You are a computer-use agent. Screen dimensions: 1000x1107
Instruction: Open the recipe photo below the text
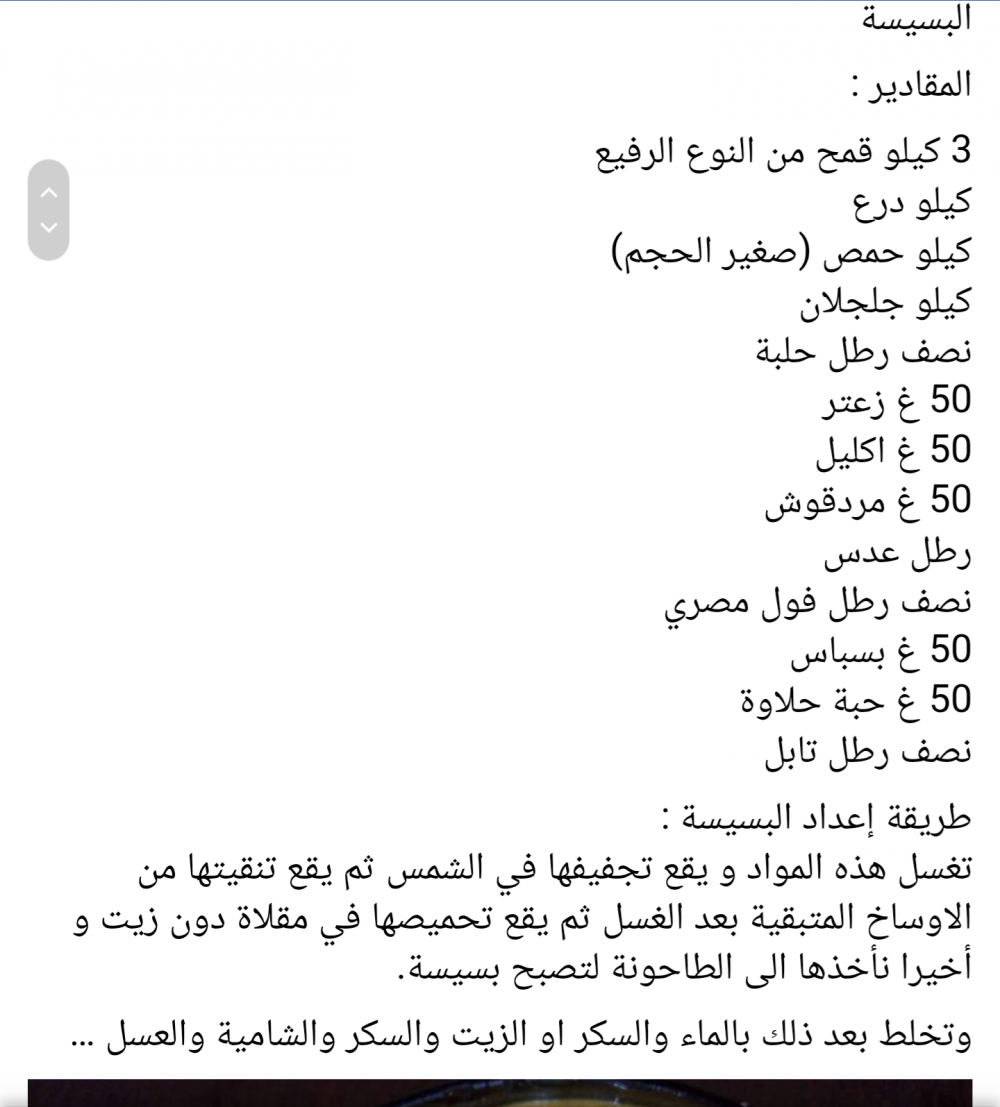coord(499,1092)
